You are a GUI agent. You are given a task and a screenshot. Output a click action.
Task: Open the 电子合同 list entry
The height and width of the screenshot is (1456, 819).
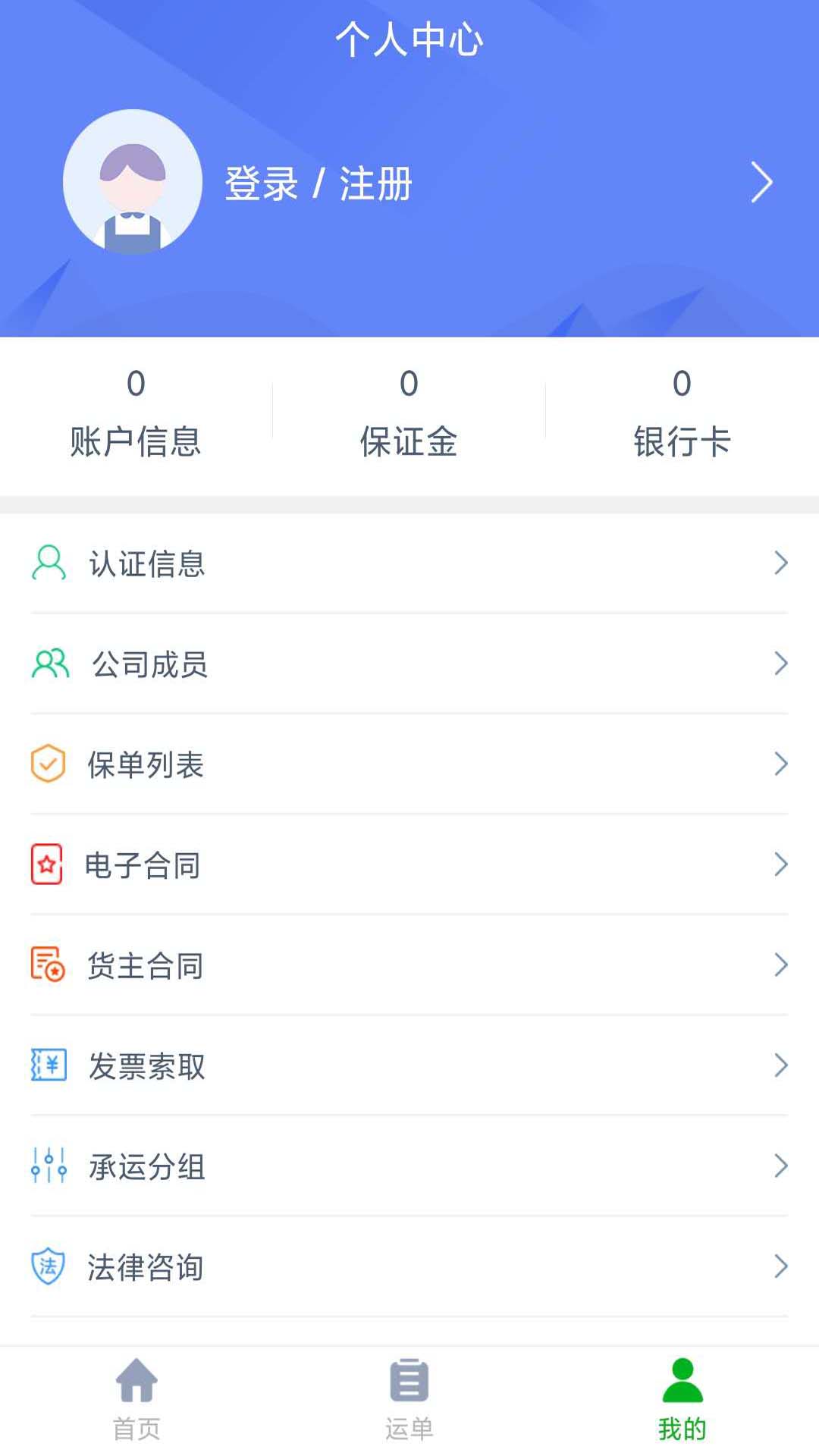coord(409,865)
